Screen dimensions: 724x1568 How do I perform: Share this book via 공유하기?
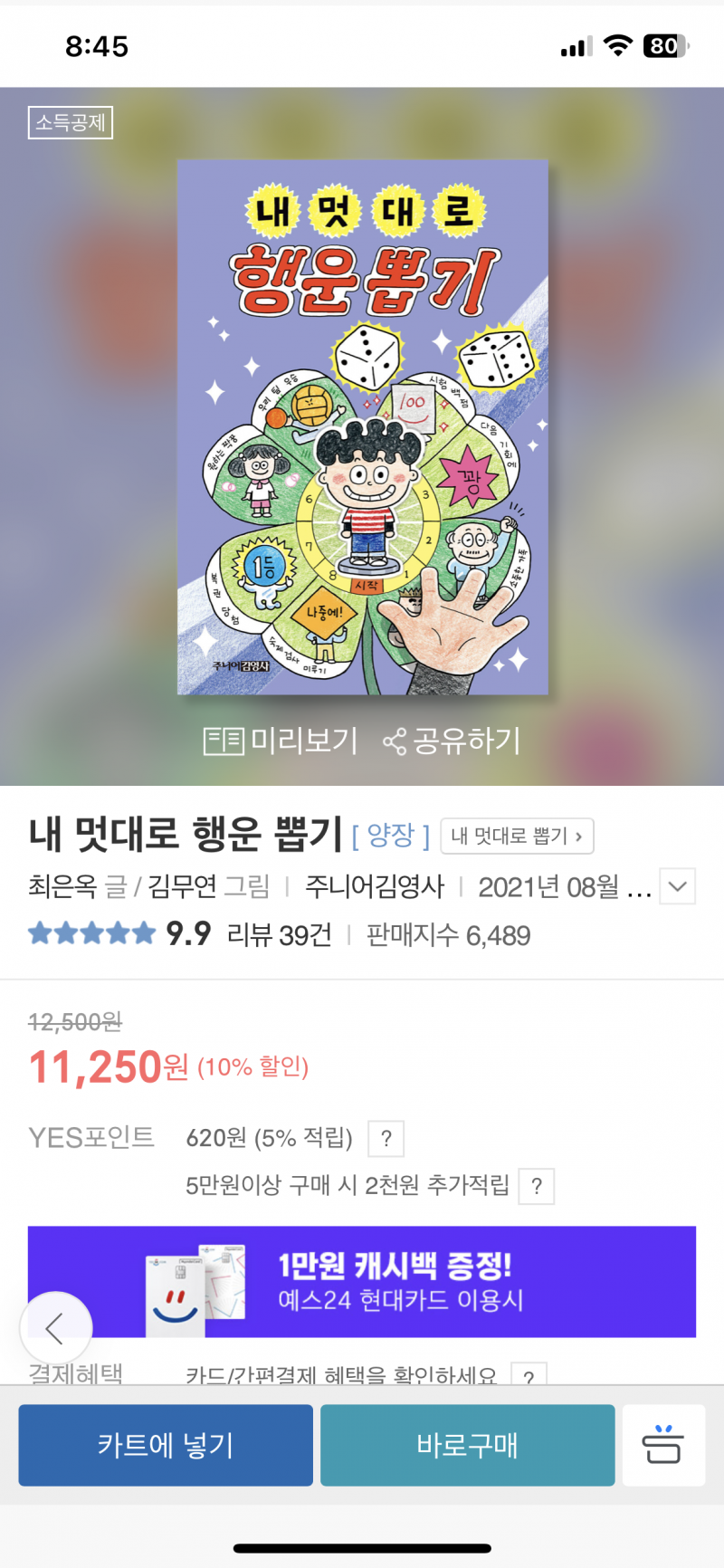pos(452,741)
